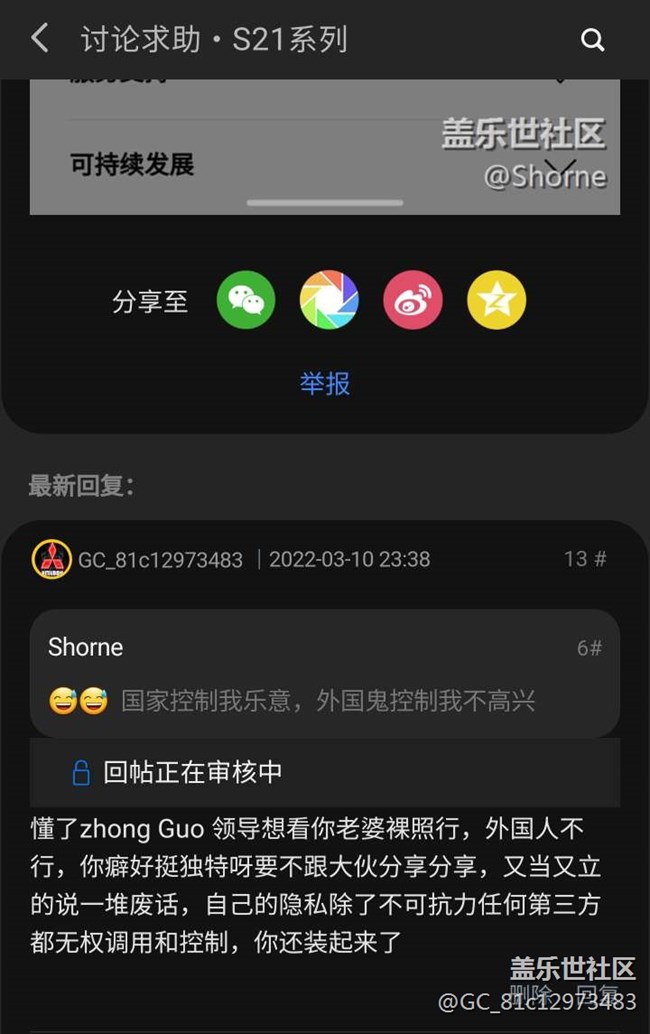Tap 举报 to report the post

pos(325,383)
